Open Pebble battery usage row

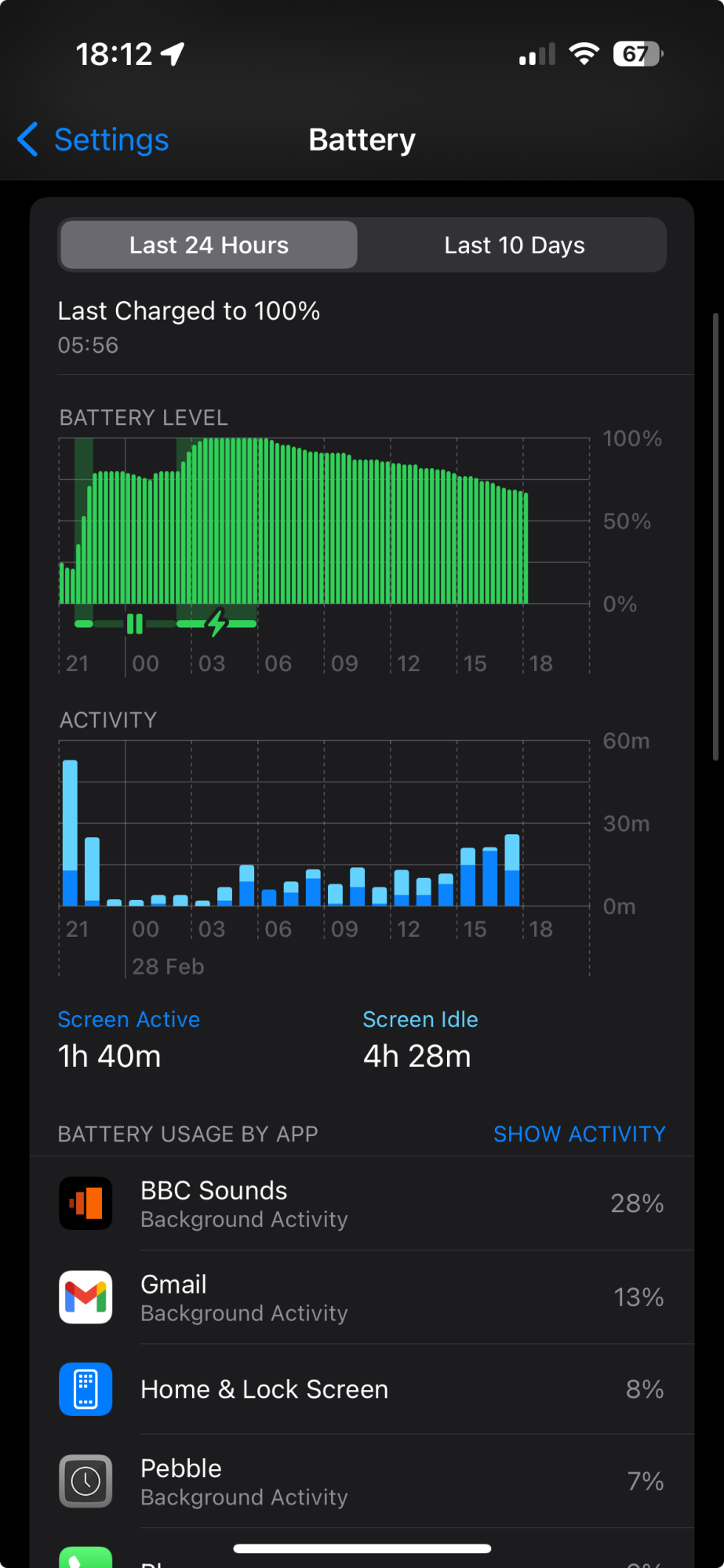pyautogui.click(x=362, y=1482)
